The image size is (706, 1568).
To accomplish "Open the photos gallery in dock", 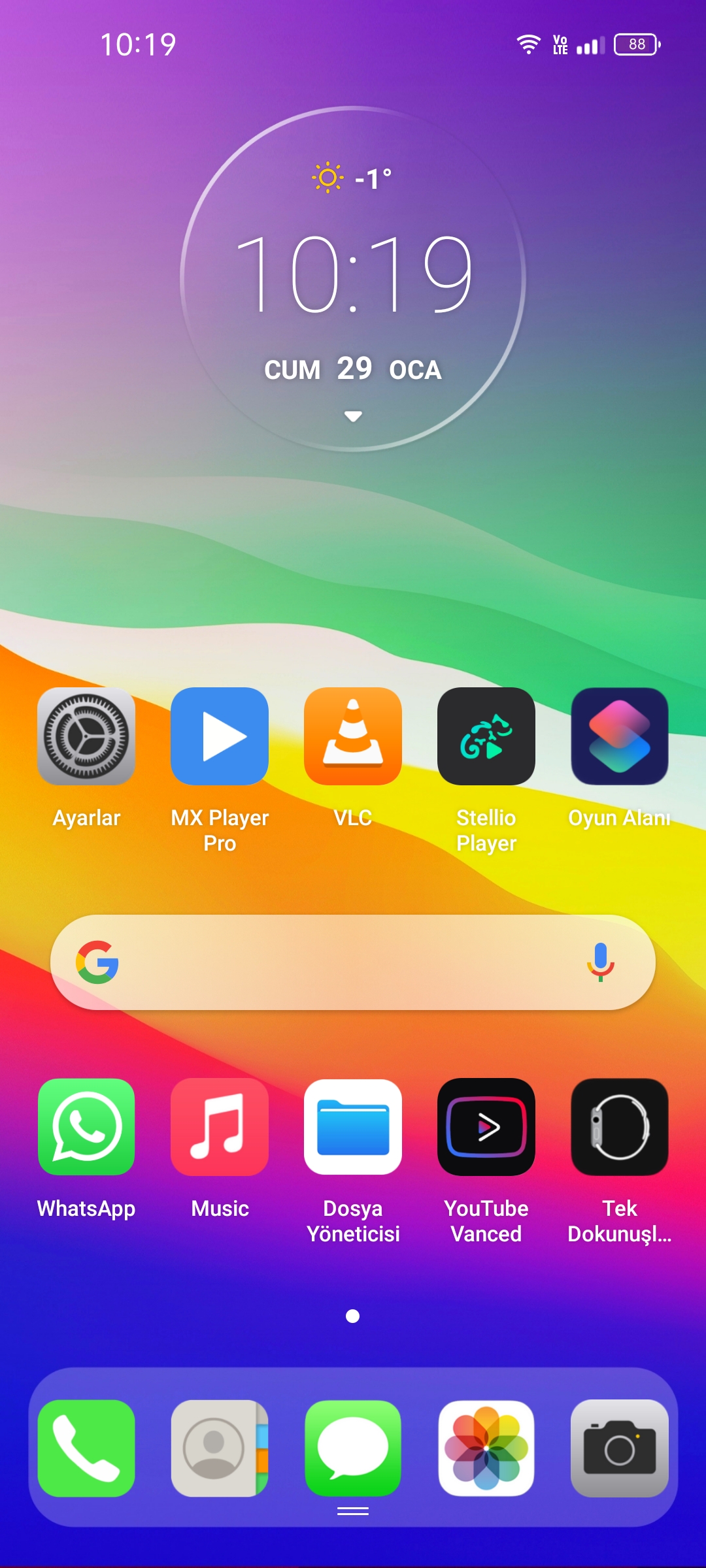I will [x=486, y=1448].
